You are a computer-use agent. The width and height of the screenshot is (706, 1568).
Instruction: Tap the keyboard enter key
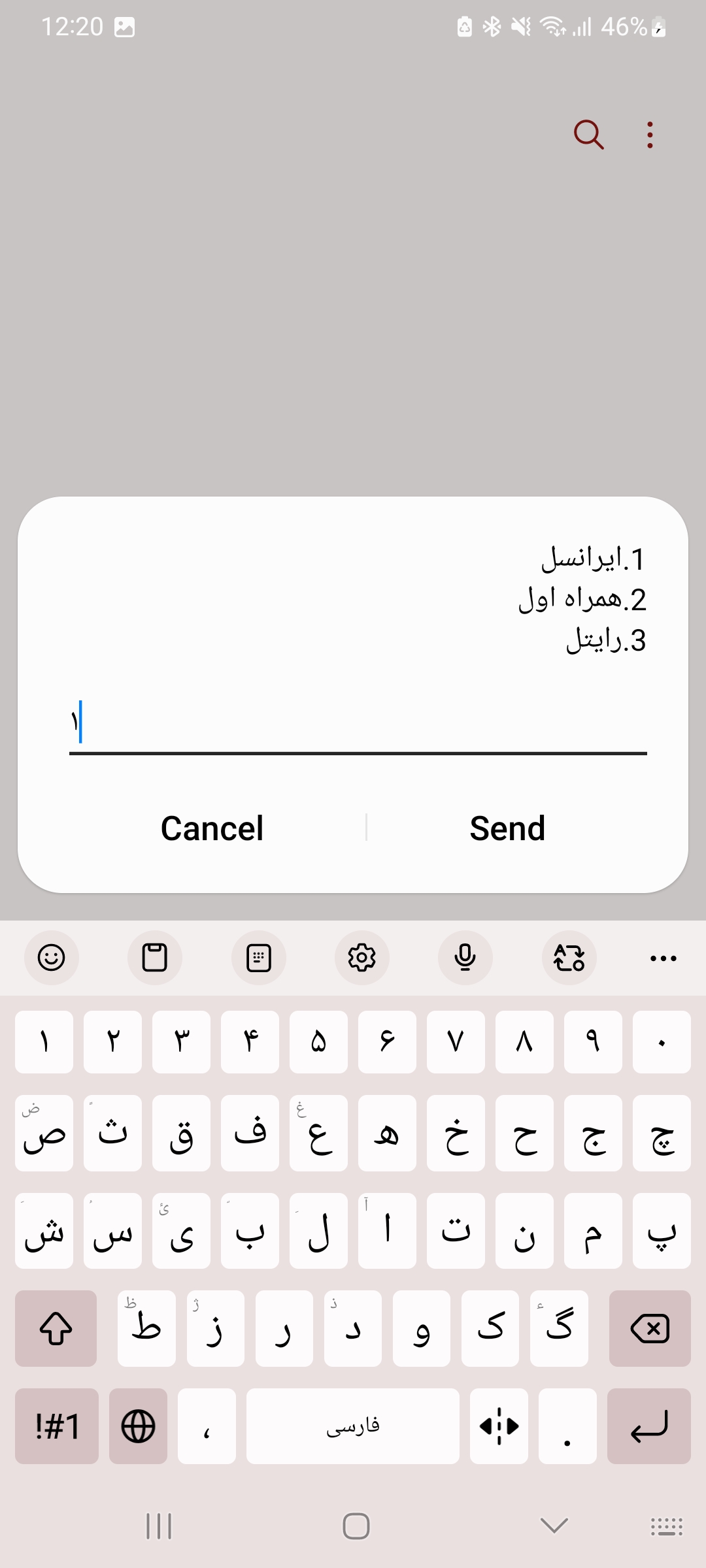(x=648, y=1426)
